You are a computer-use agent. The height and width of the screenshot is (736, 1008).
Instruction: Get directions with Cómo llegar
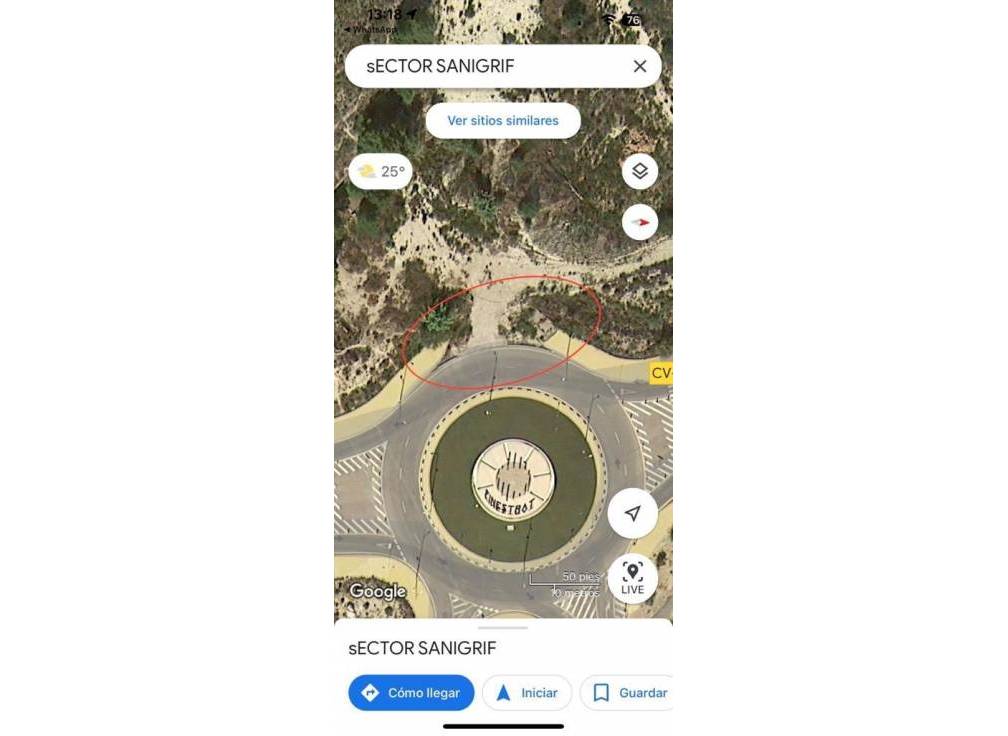pyautogui.click(x=411, y=692)
